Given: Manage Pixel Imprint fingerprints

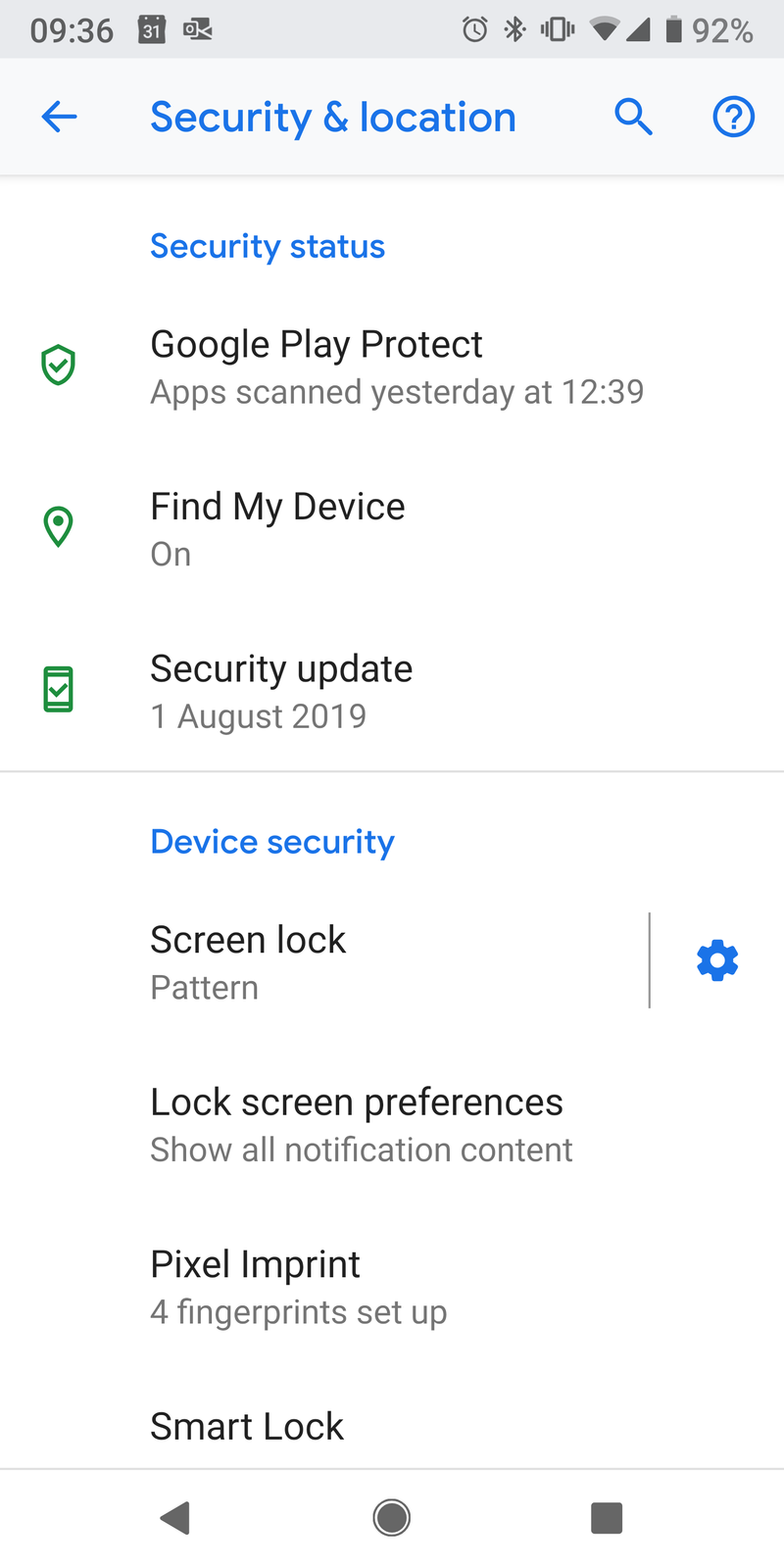Looking at the screenshot, I should [392, 1286].
